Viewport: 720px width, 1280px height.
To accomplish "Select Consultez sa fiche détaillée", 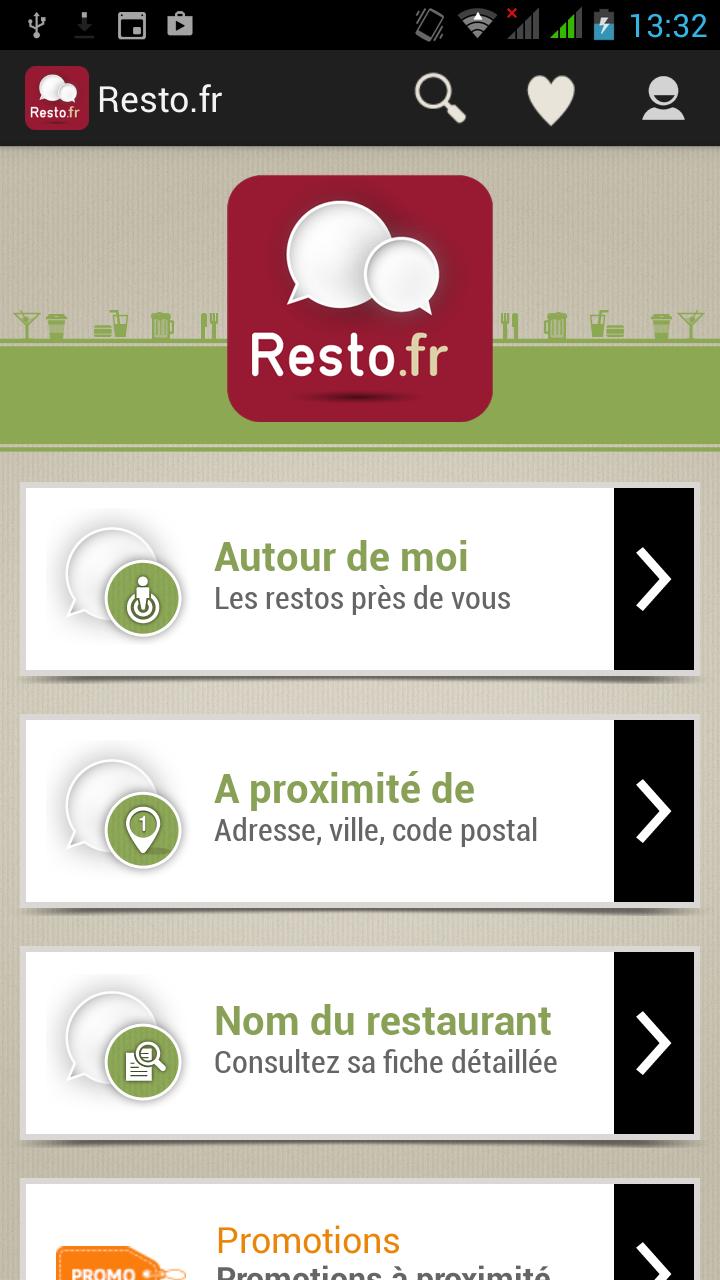I will point(384,1062).
